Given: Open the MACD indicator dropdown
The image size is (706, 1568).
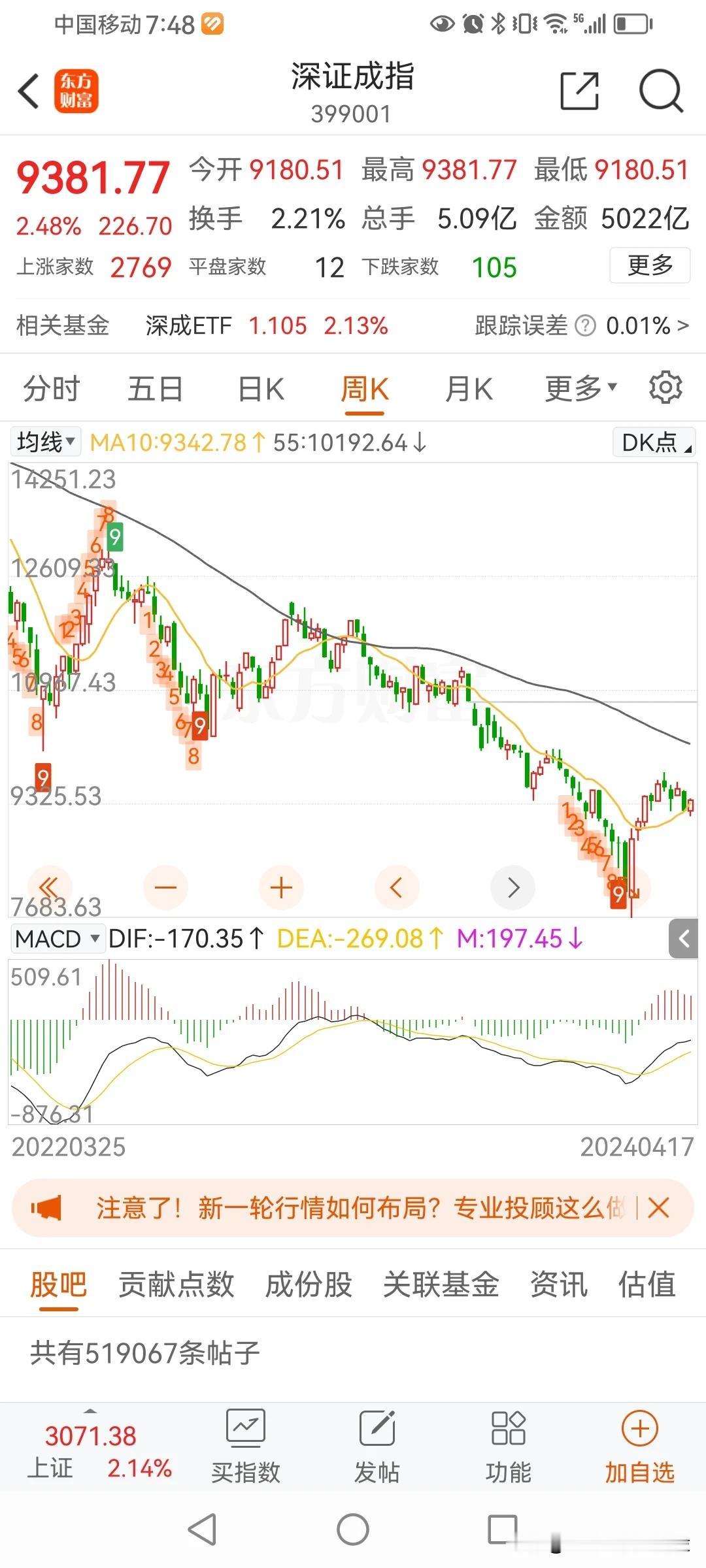Looking at the screenshot, I should [x=58, y=939].
